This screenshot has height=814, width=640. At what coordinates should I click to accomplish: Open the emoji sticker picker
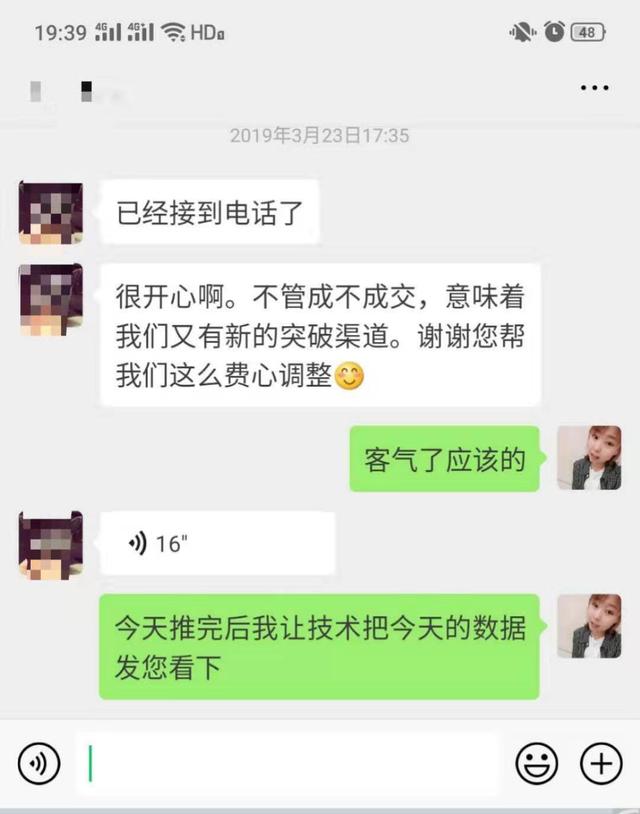coord(537,764)
